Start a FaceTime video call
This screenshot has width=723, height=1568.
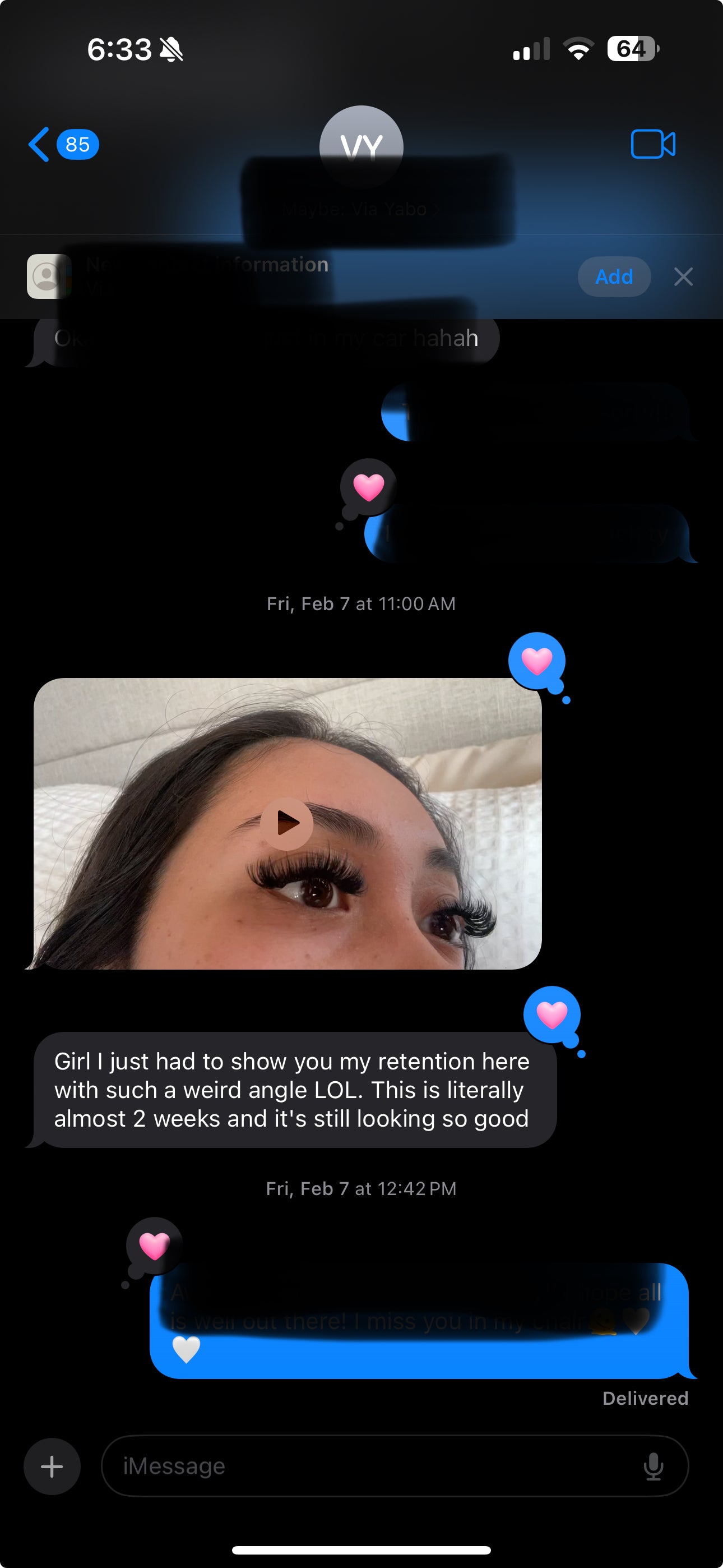tap(652, 144)
